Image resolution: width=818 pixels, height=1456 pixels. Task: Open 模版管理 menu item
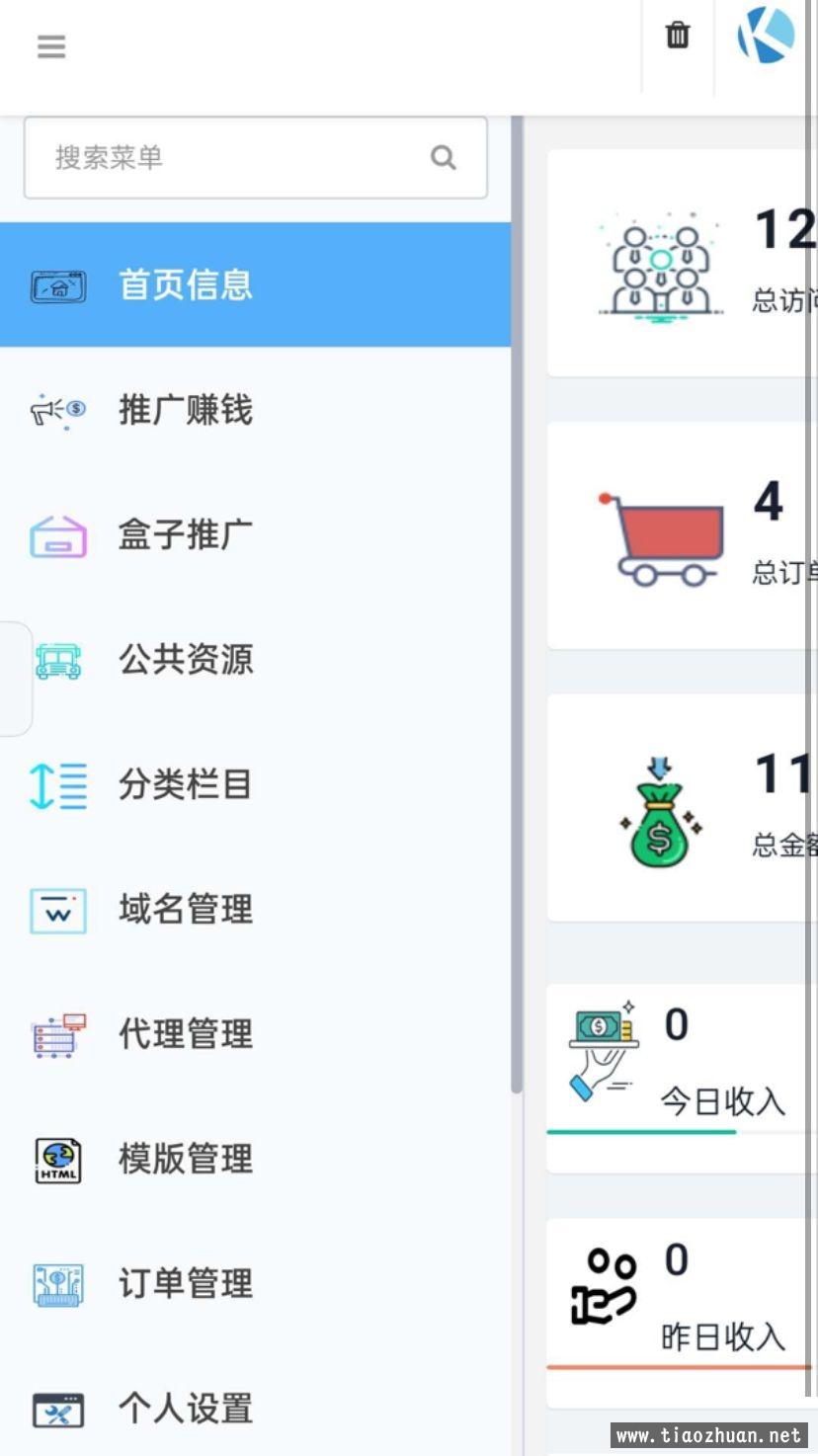click(x=186, y=1160)
